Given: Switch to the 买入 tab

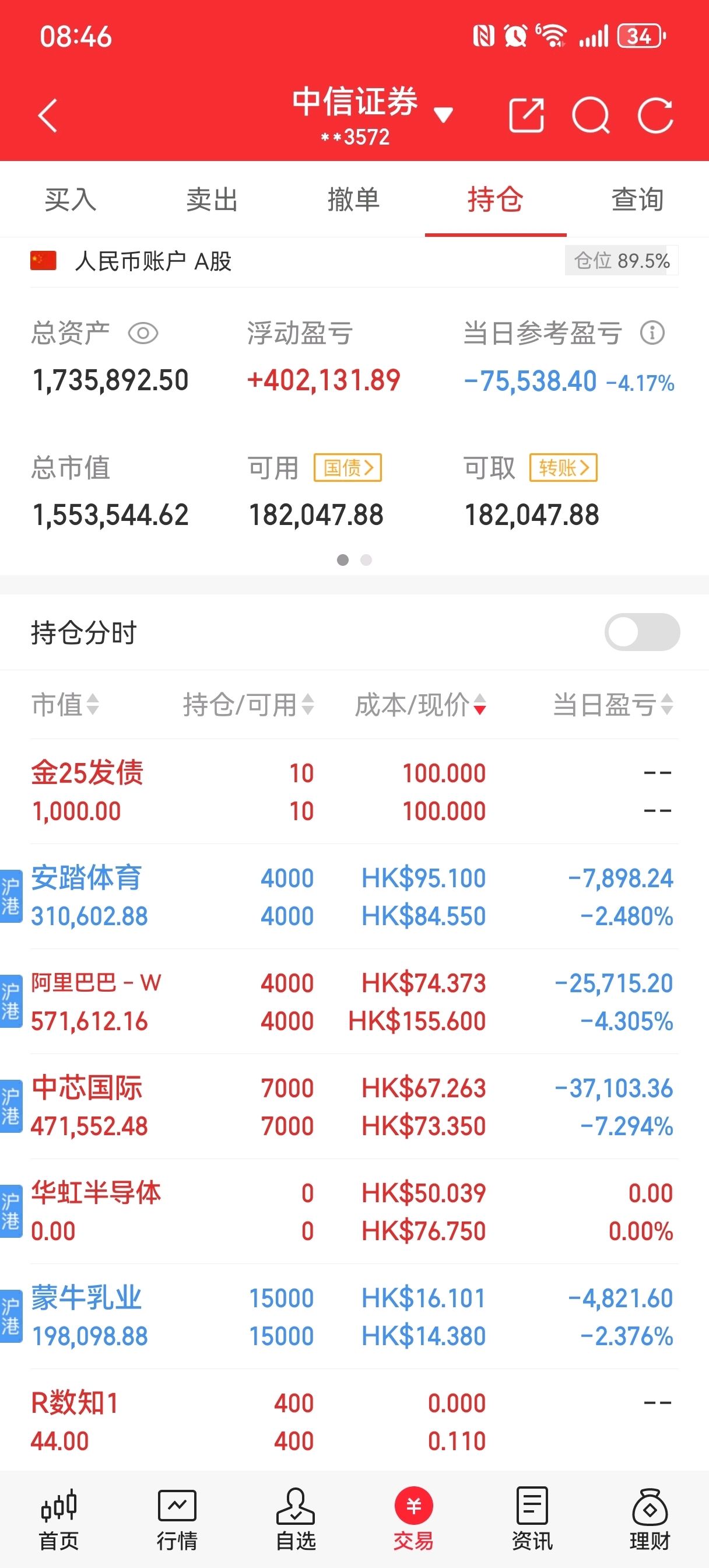Looking at the screenshot, I should coord(71,199).
